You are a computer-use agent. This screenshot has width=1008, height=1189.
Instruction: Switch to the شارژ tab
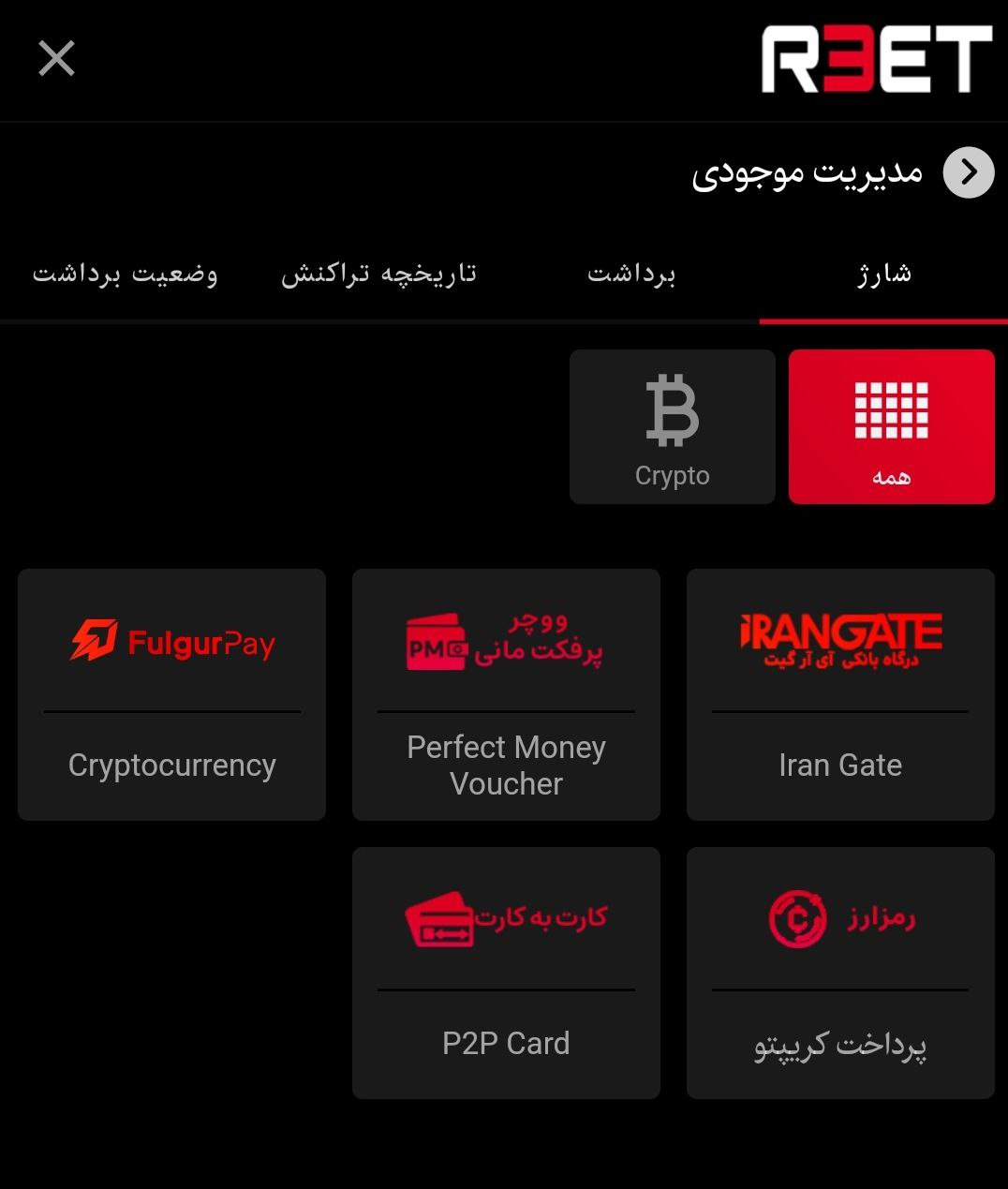coord(883,274)
